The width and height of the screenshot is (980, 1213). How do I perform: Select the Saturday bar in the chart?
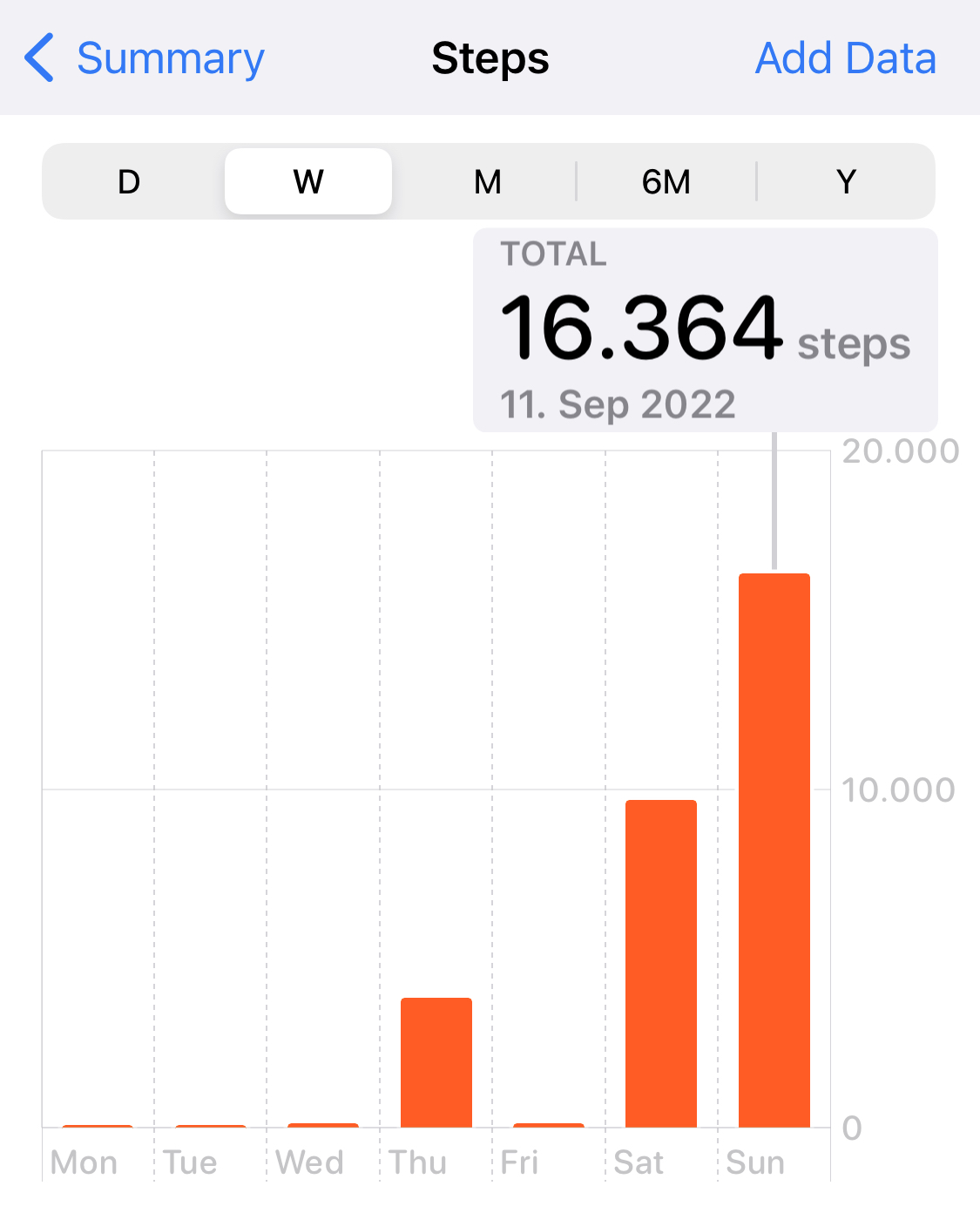coord(661,963)
